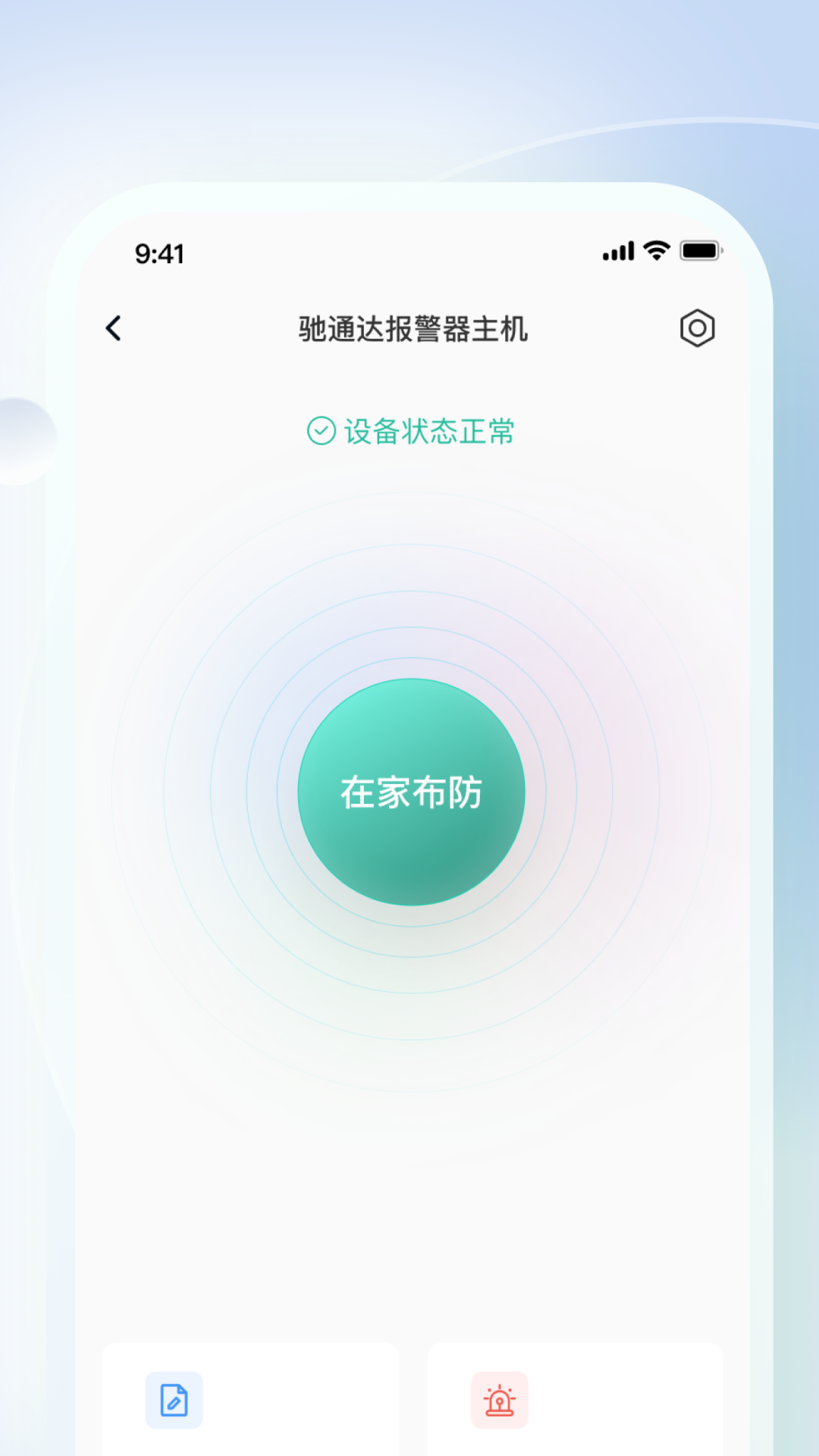Viewport: 819px width, 1456px height.
Task: Toggle home arming with the teal circle
Action: (409, 792)
